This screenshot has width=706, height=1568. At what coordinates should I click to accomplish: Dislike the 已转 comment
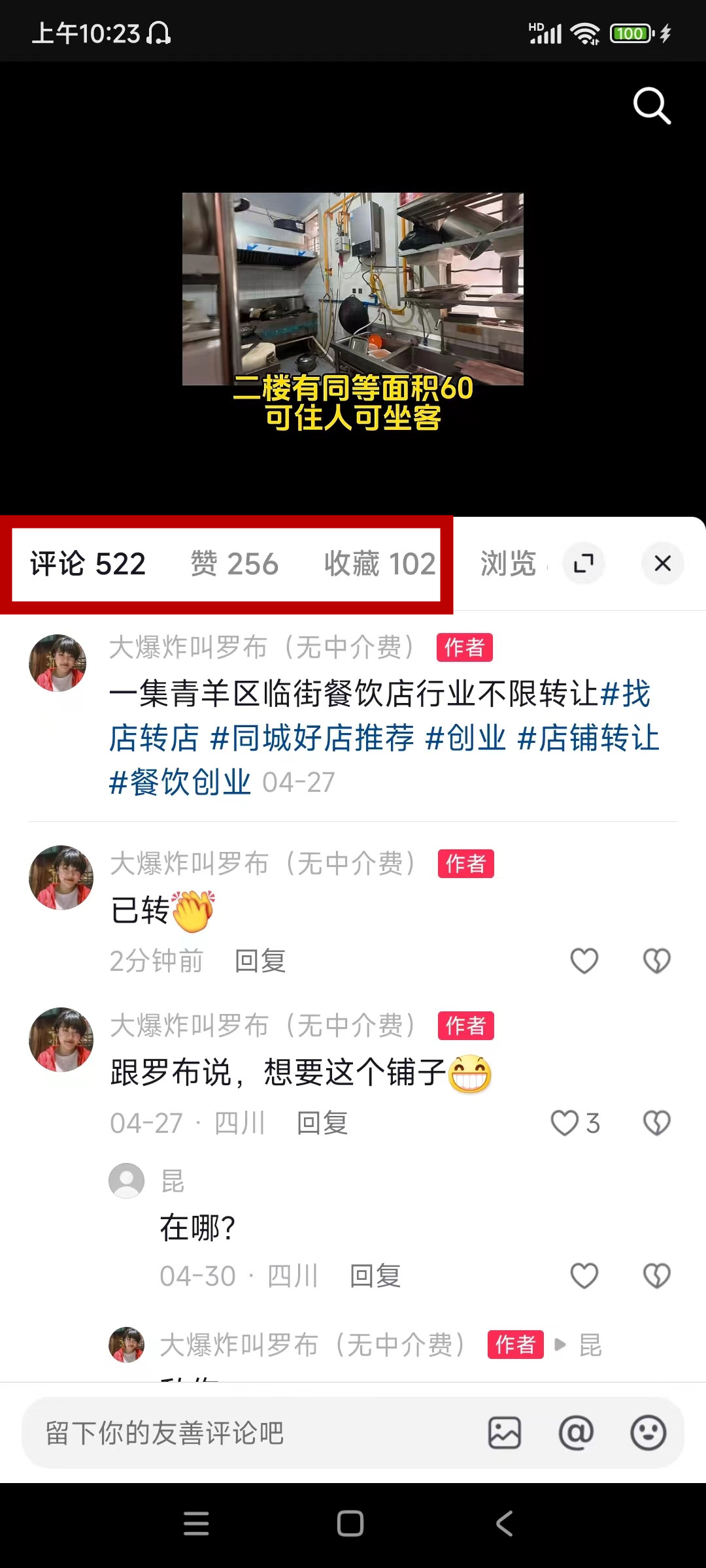click(656, 961)
